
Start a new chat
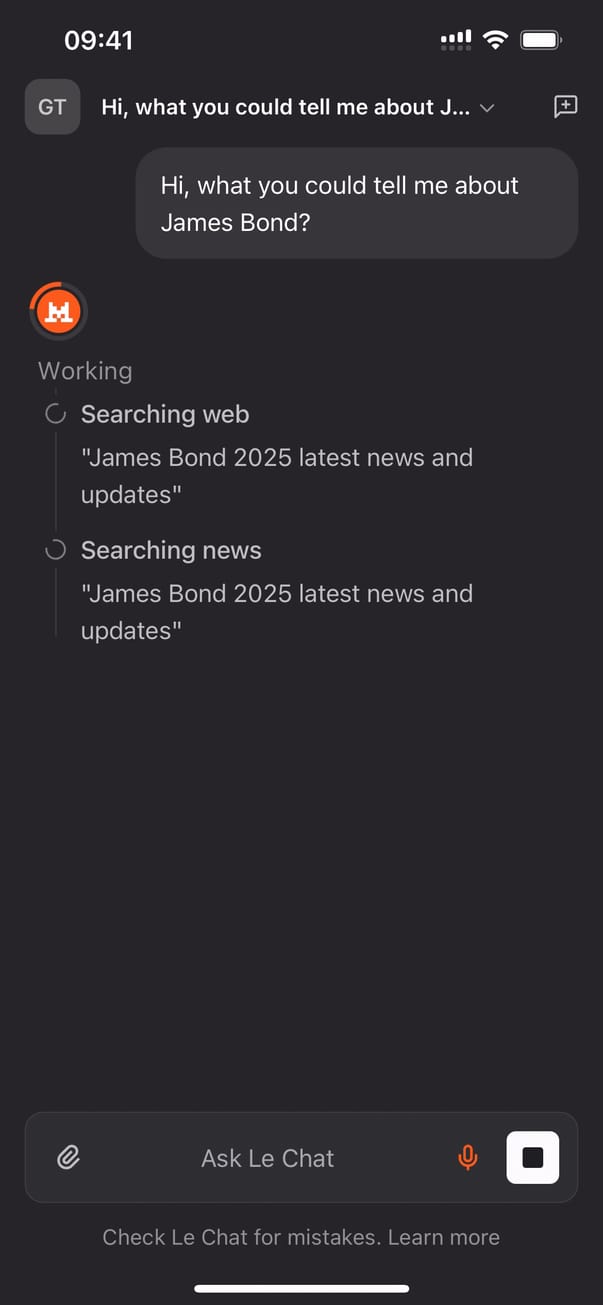click(565, 107)
